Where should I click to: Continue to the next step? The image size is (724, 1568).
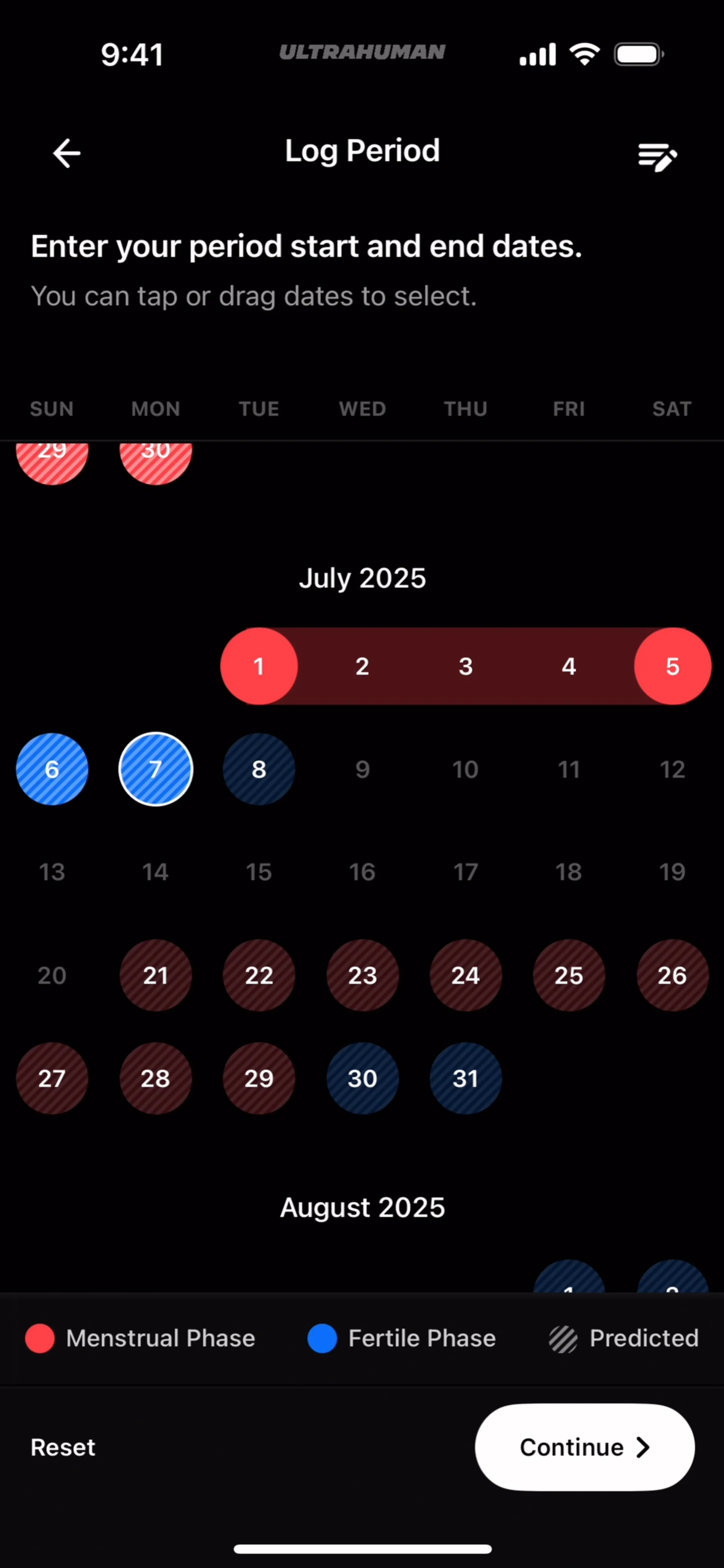tap(584, 1447)
